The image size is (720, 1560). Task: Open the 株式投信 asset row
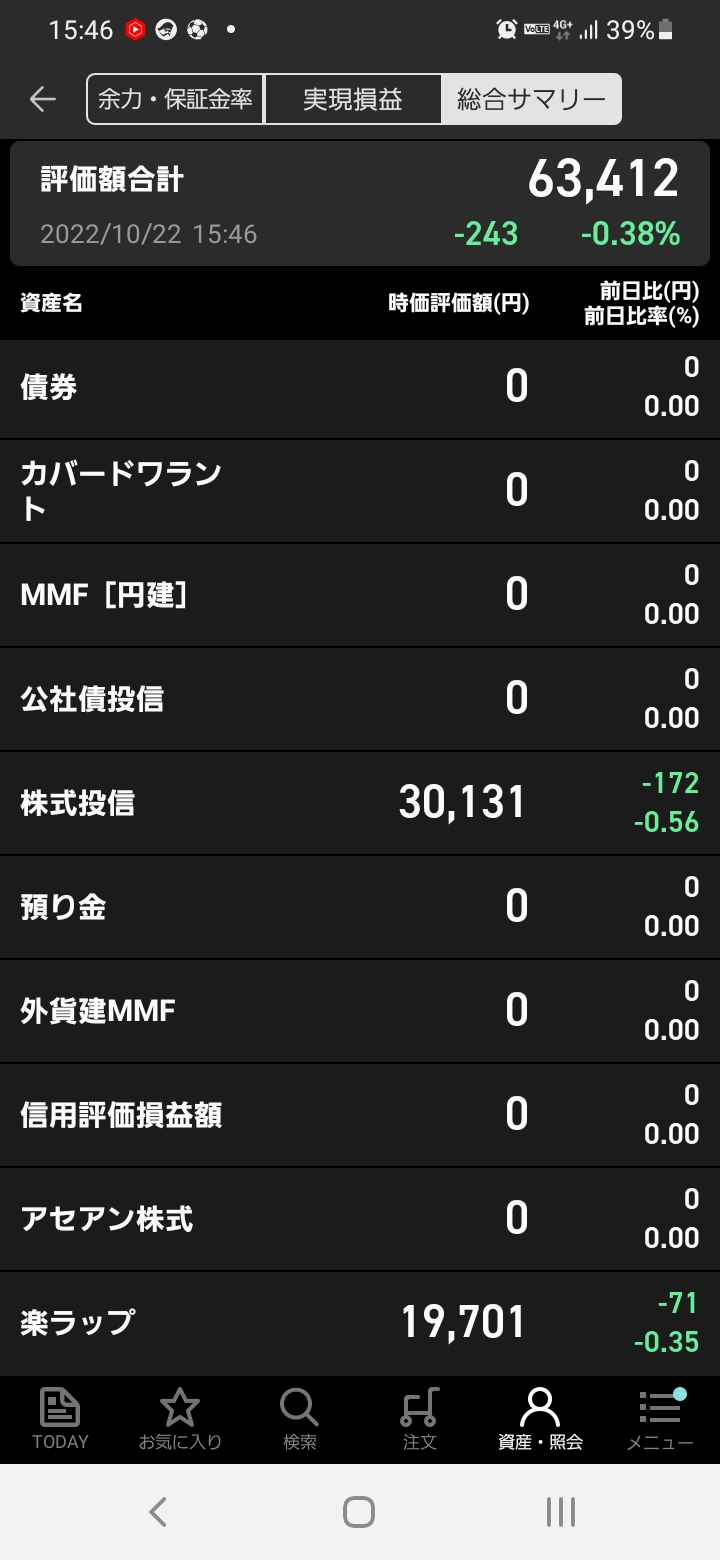(x=360, y=803)
